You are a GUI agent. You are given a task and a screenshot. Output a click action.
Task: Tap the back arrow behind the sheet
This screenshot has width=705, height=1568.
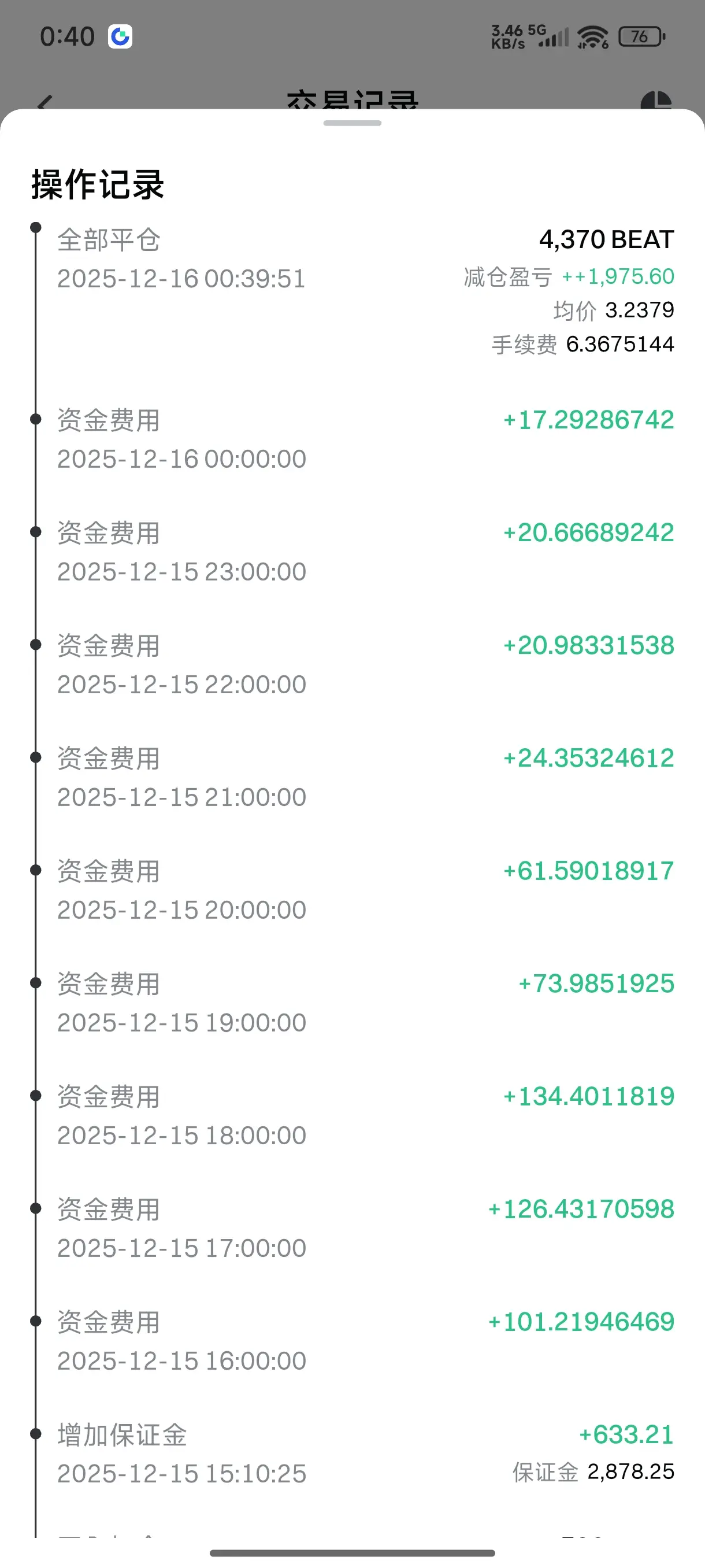44,102
